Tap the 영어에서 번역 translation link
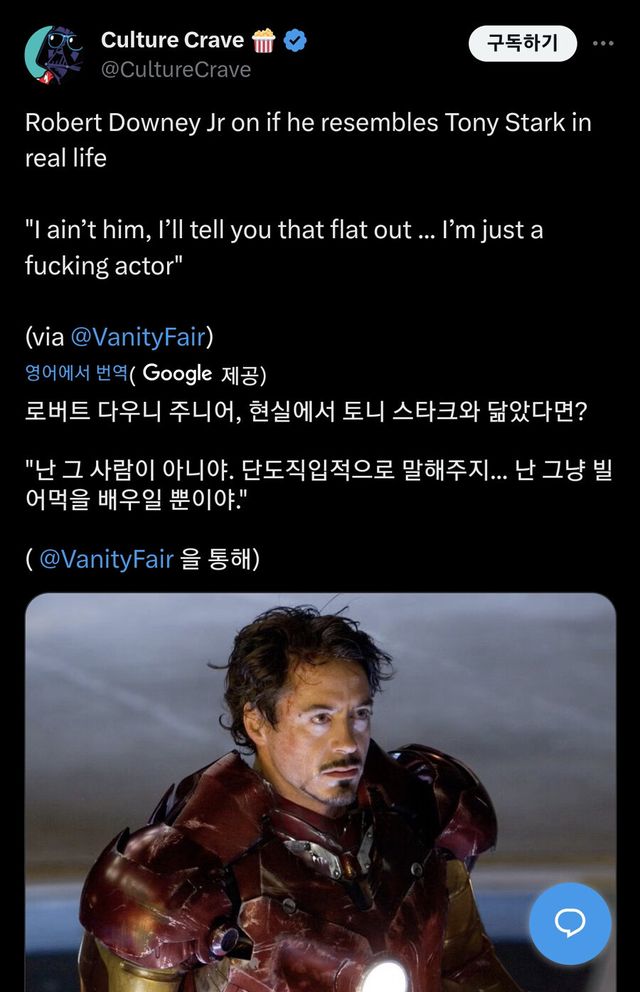The width and height of the screenshot is (640, 992). (76, 373)
